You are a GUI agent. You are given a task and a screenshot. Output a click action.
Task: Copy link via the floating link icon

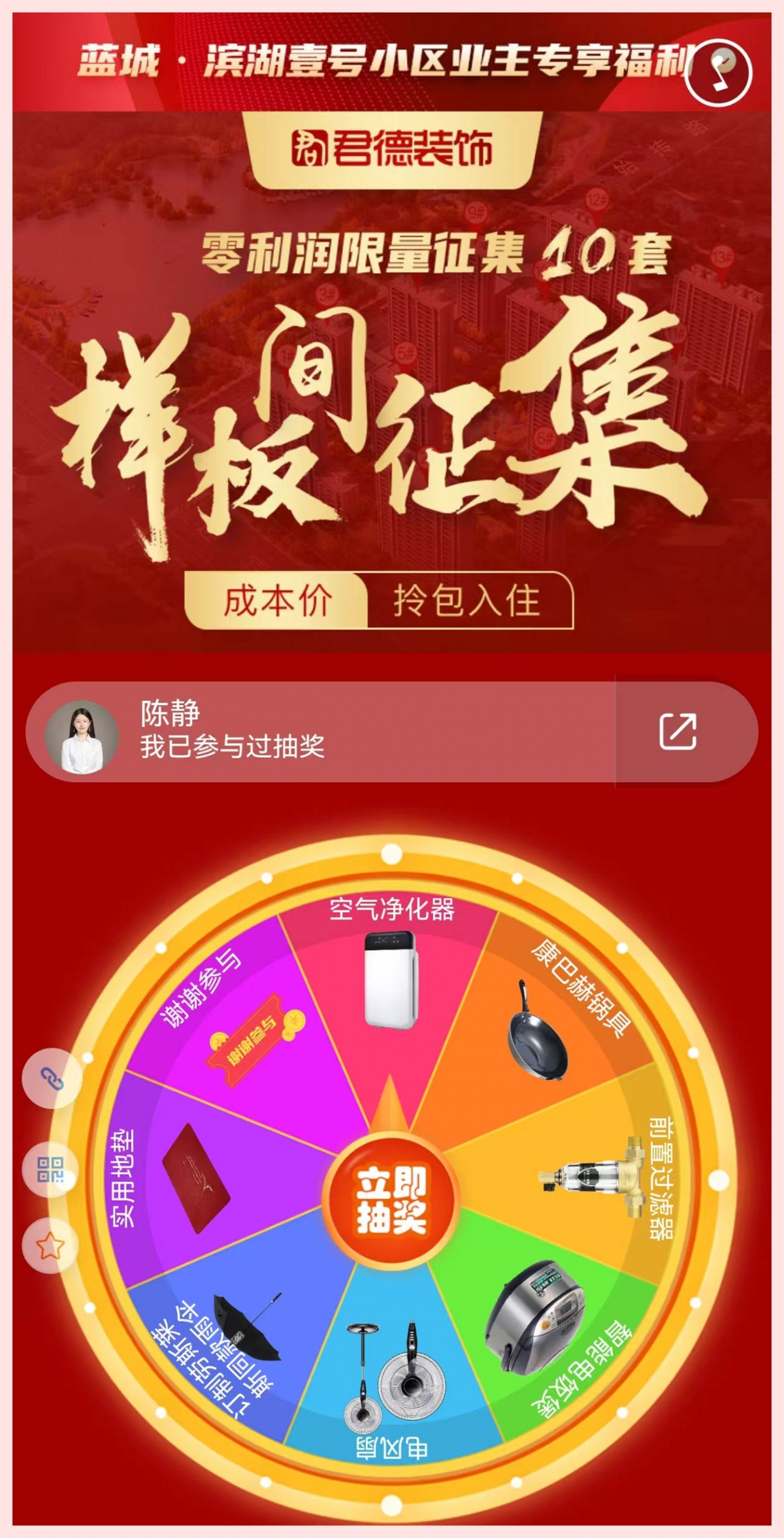coord(52,1079)
